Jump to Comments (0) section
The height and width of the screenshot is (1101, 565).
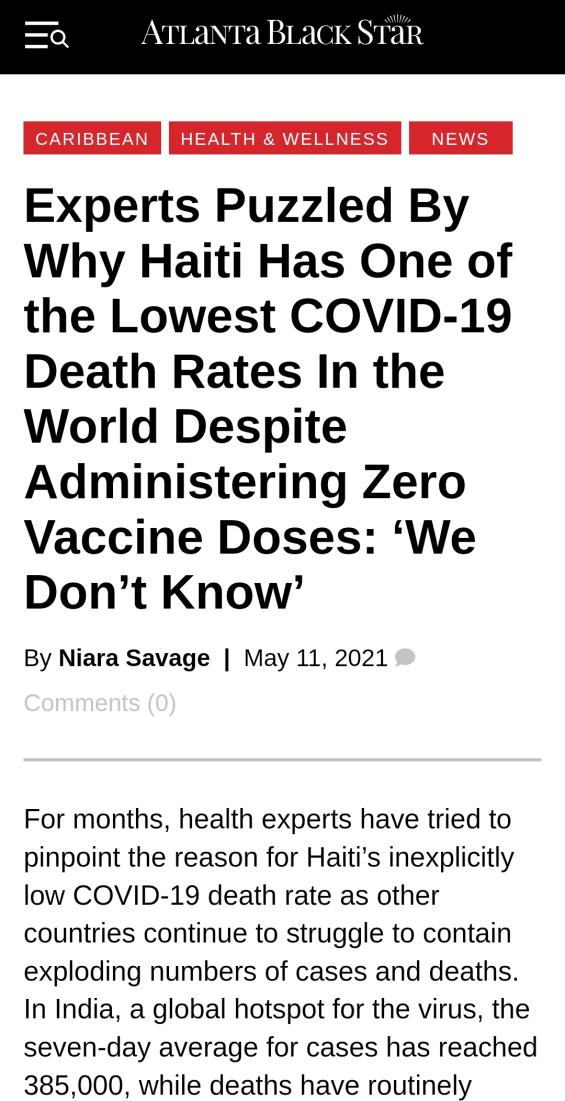pos(100,703)
